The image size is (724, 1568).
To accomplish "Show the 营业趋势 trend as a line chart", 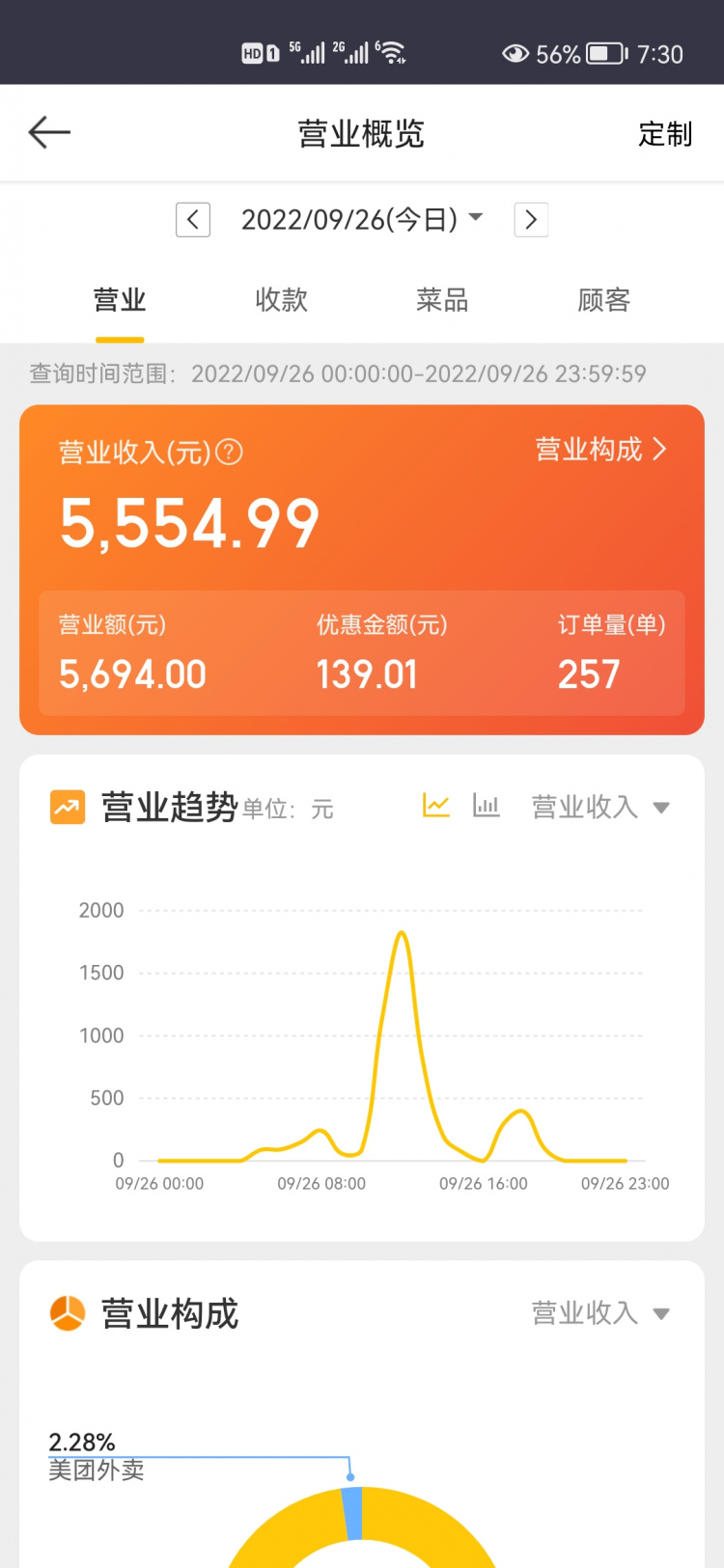I will [x=436, y=805].
